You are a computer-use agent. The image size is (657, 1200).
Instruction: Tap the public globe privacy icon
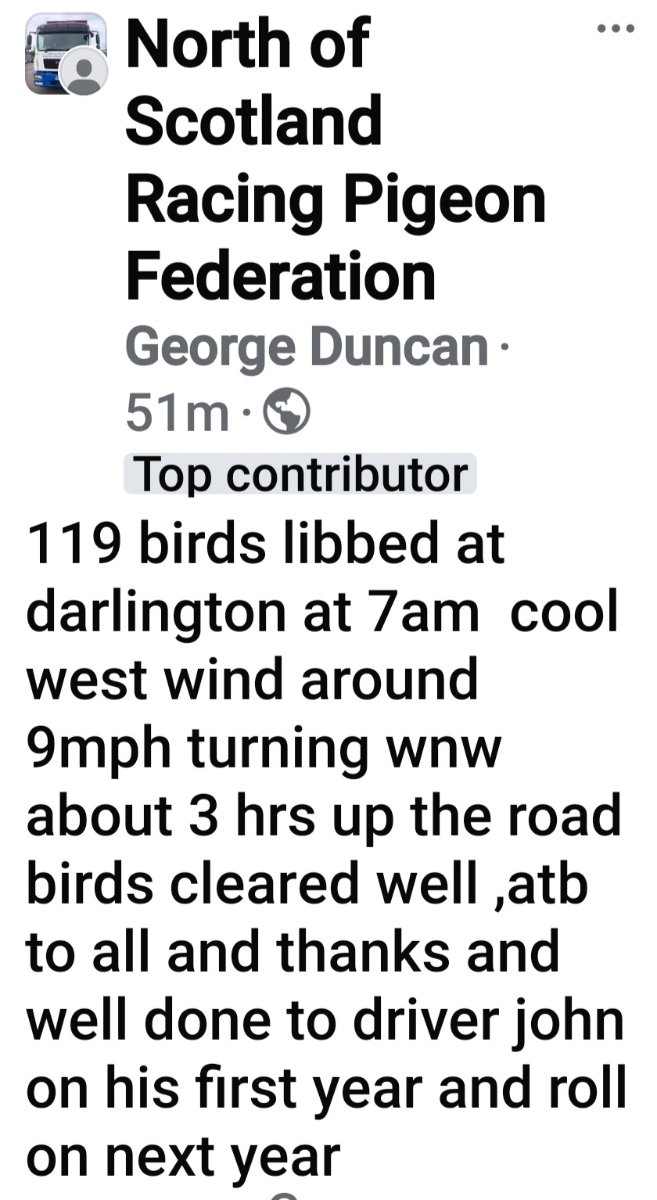(x=285, y=411)
